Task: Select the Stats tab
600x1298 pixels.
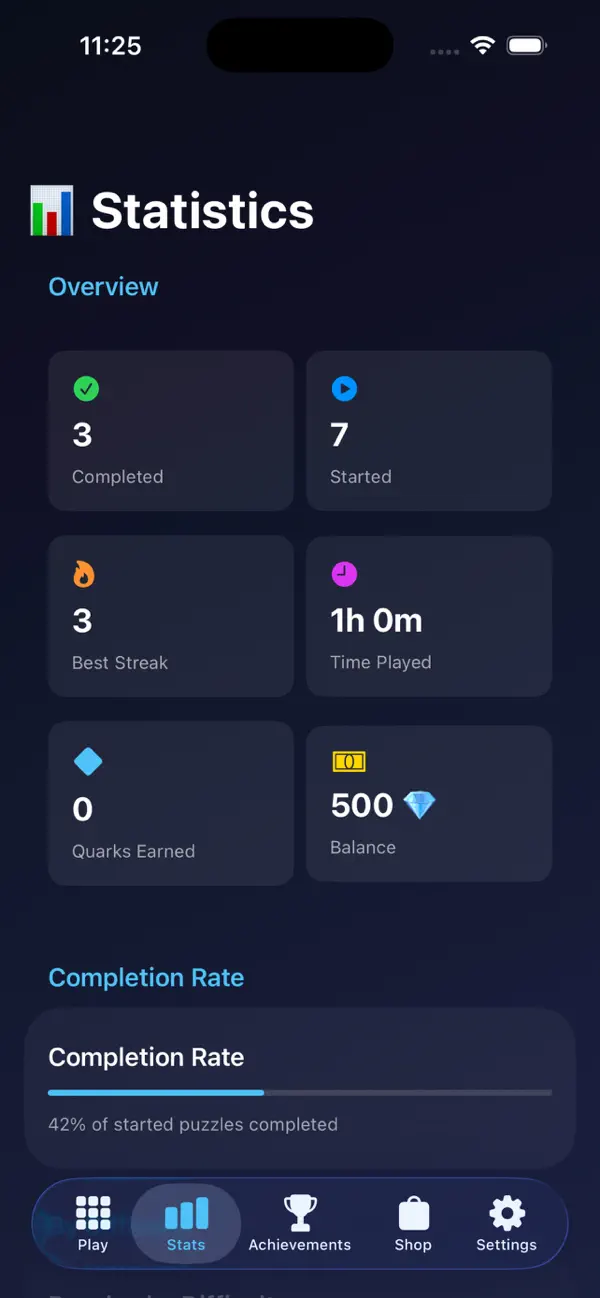Action: (x=186, y=1223)
